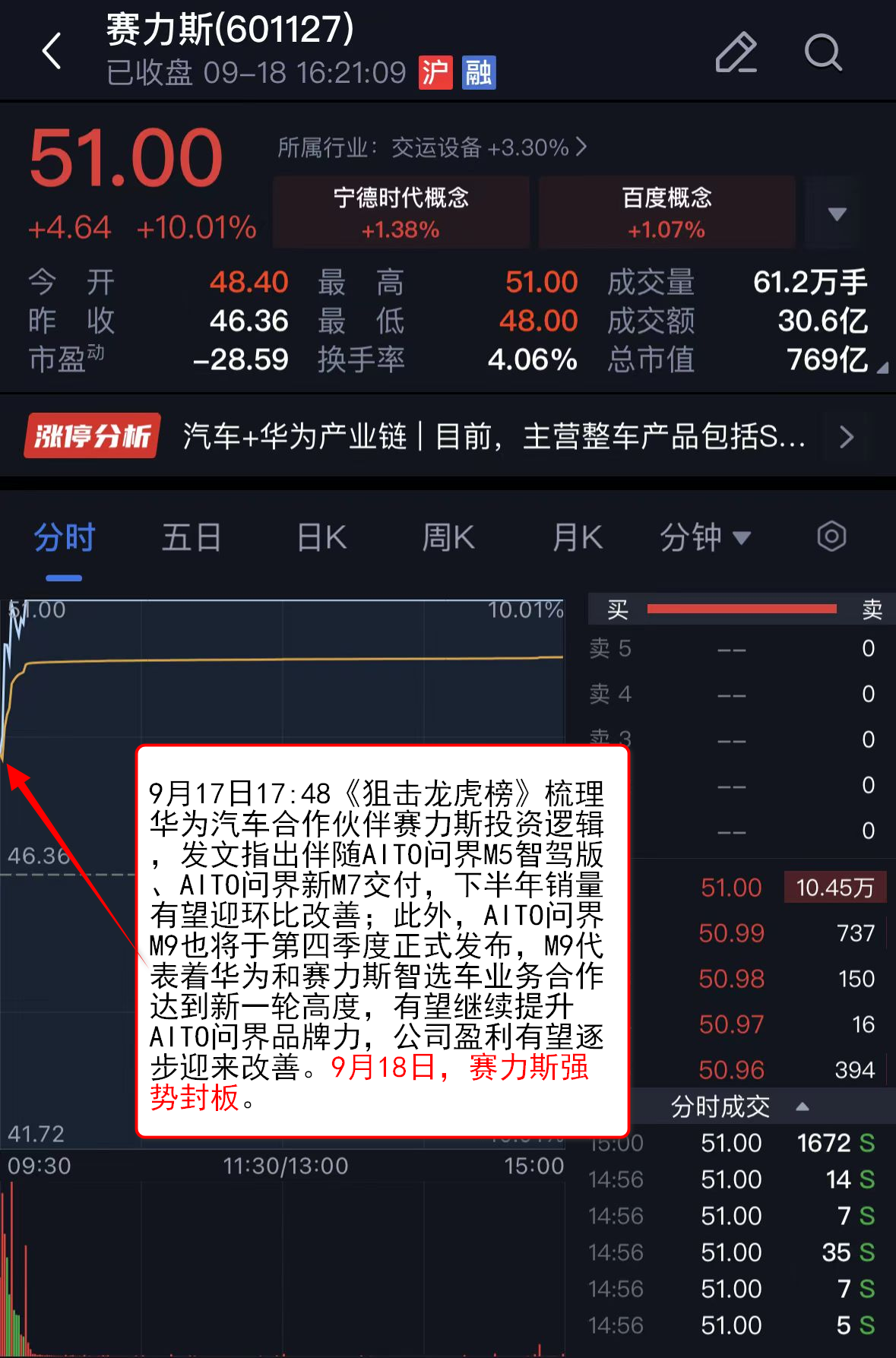Viewport: 896px width, 1358px height.
Task: Open chart settings hexagon icon
Action: [831, 537]
